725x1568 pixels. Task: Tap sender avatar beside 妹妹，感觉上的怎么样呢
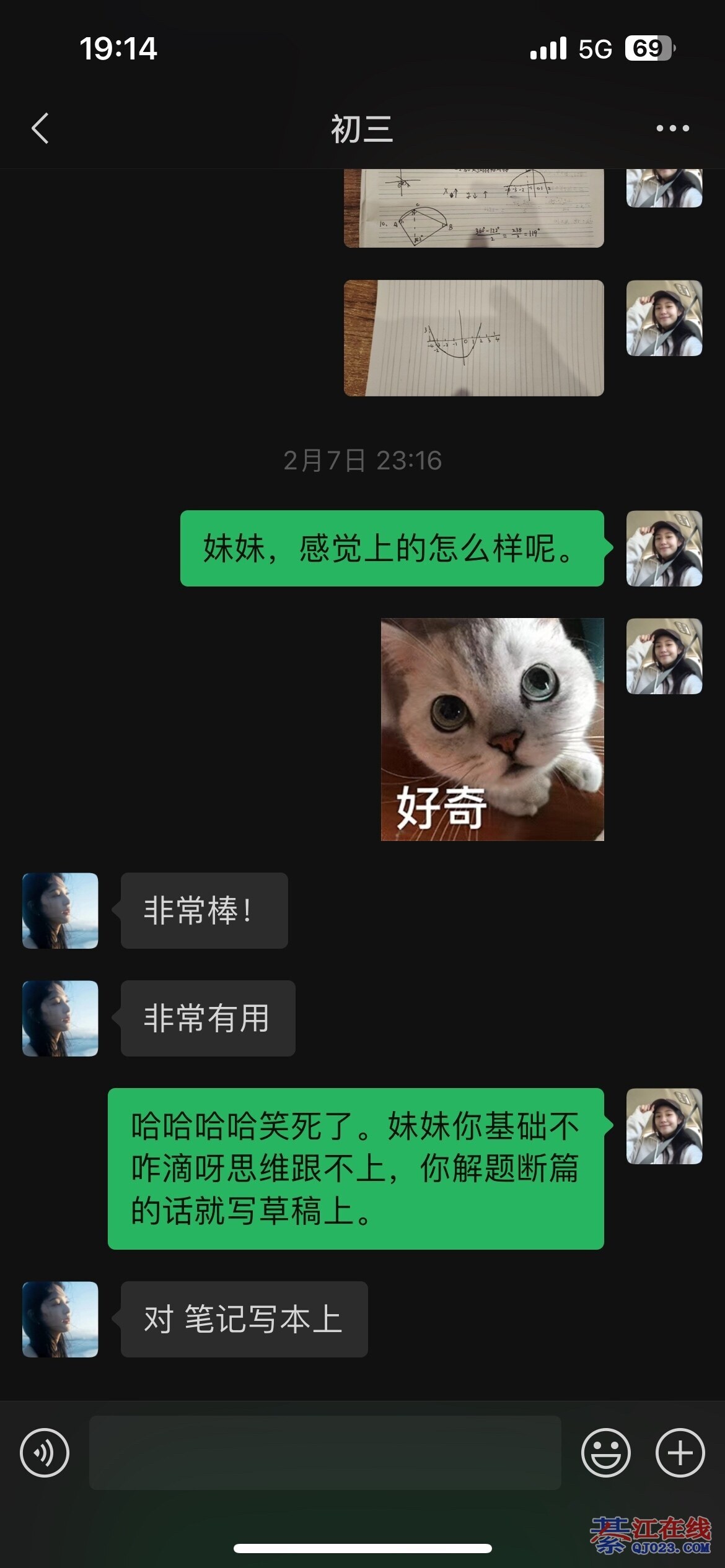[x=664, y=548]
